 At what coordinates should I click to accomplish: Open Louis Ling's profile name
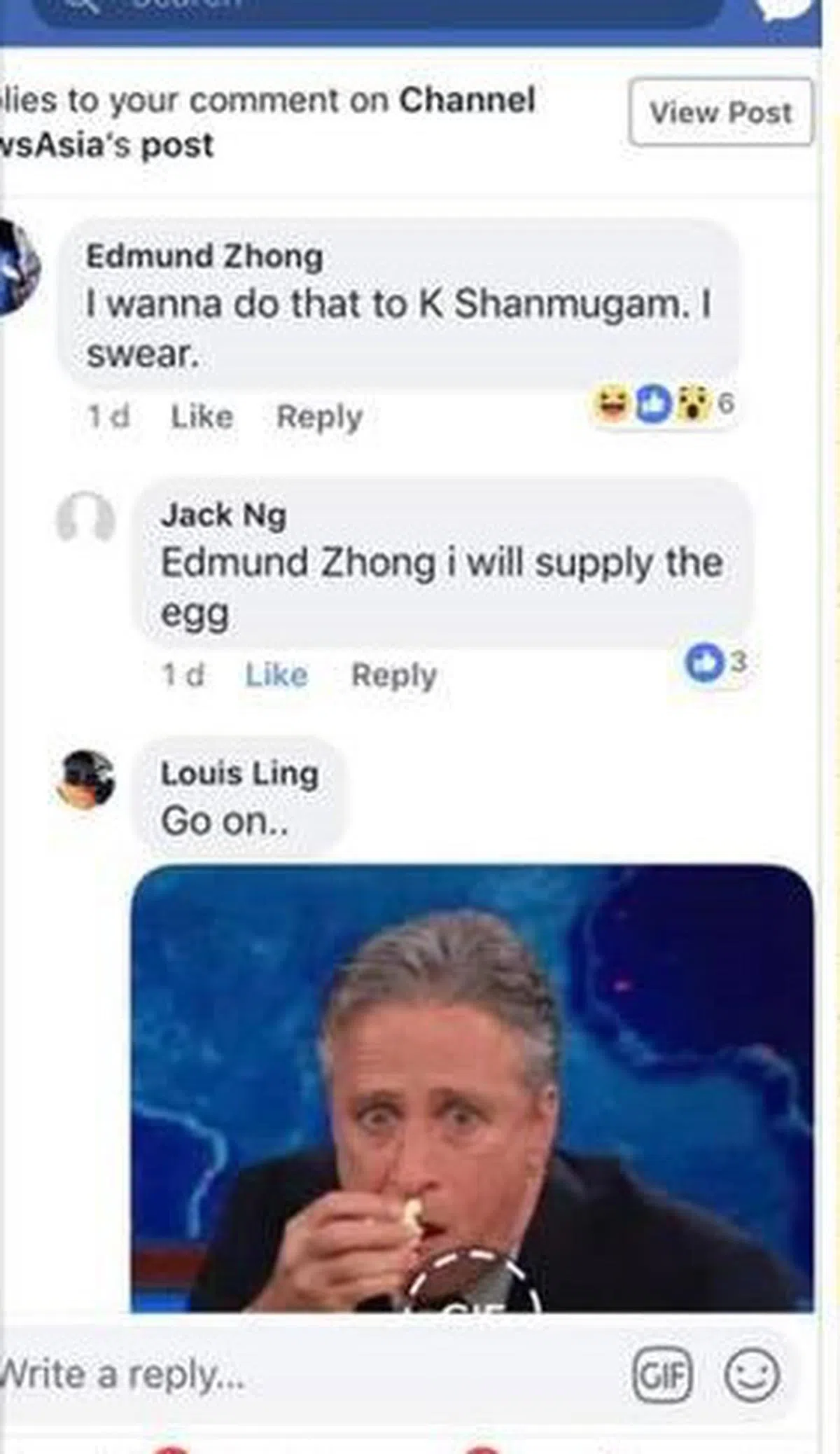click(x=239, y=774)
